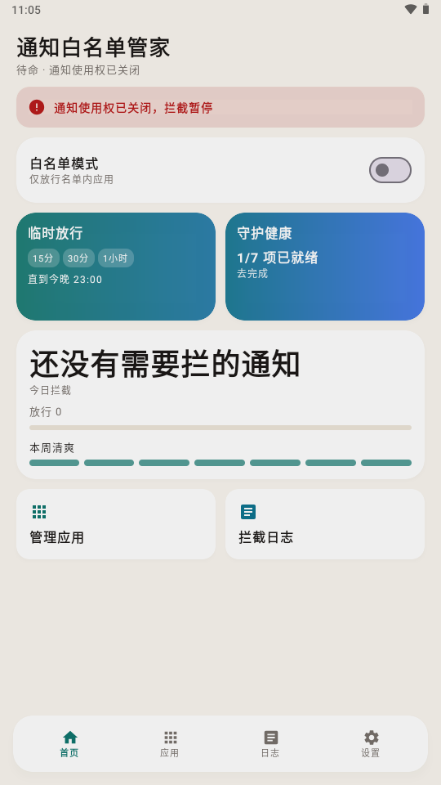The width and height of the screenshot is (441, 785).
Task: Open the 守护健康 card
Action: (x=325, y=266)
